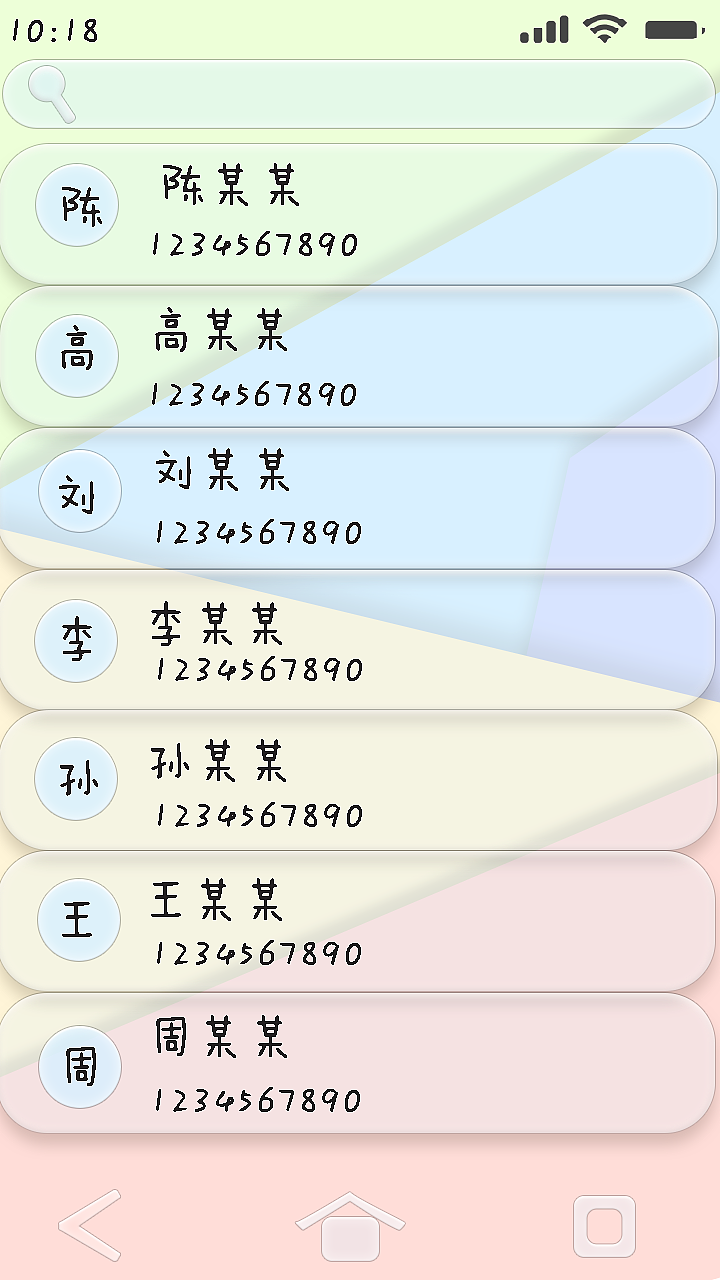Tap the 高 avatar circle icon
The width and height of the screenshot is (720, 1280).
click(76, 355)
